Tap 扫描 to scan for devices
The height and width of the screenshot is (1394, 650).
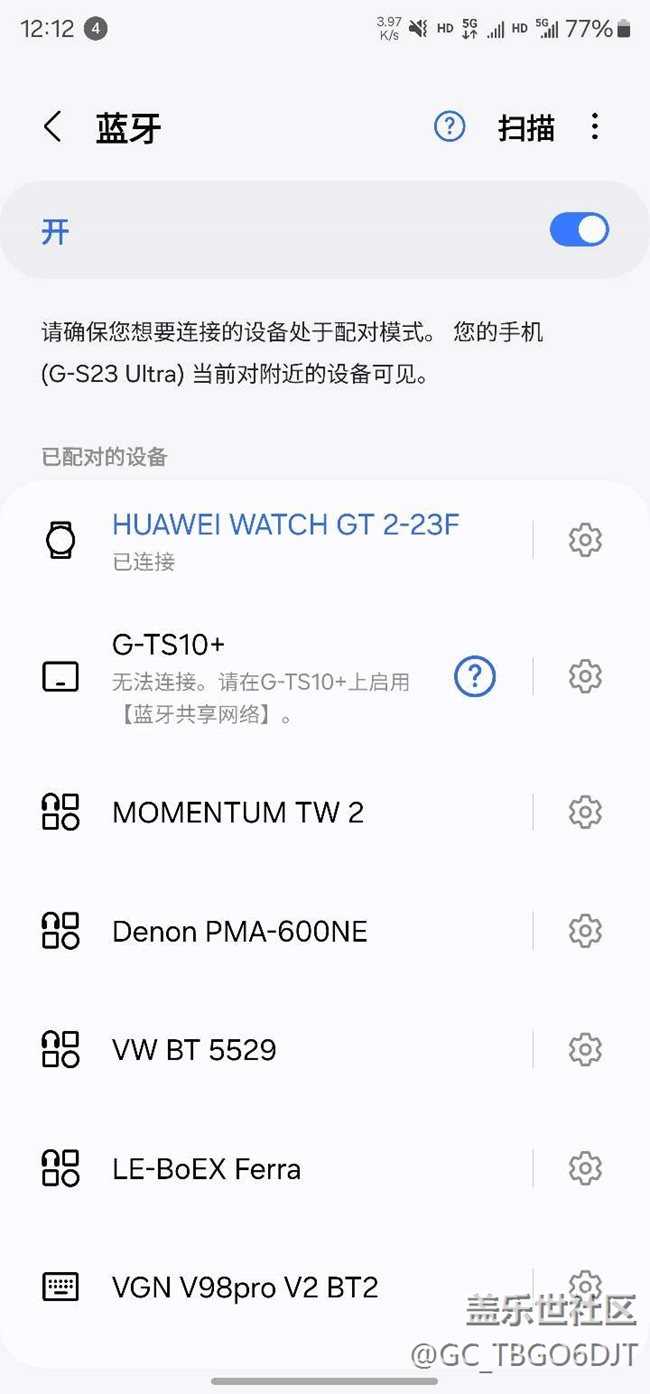(x=526, y=127)
